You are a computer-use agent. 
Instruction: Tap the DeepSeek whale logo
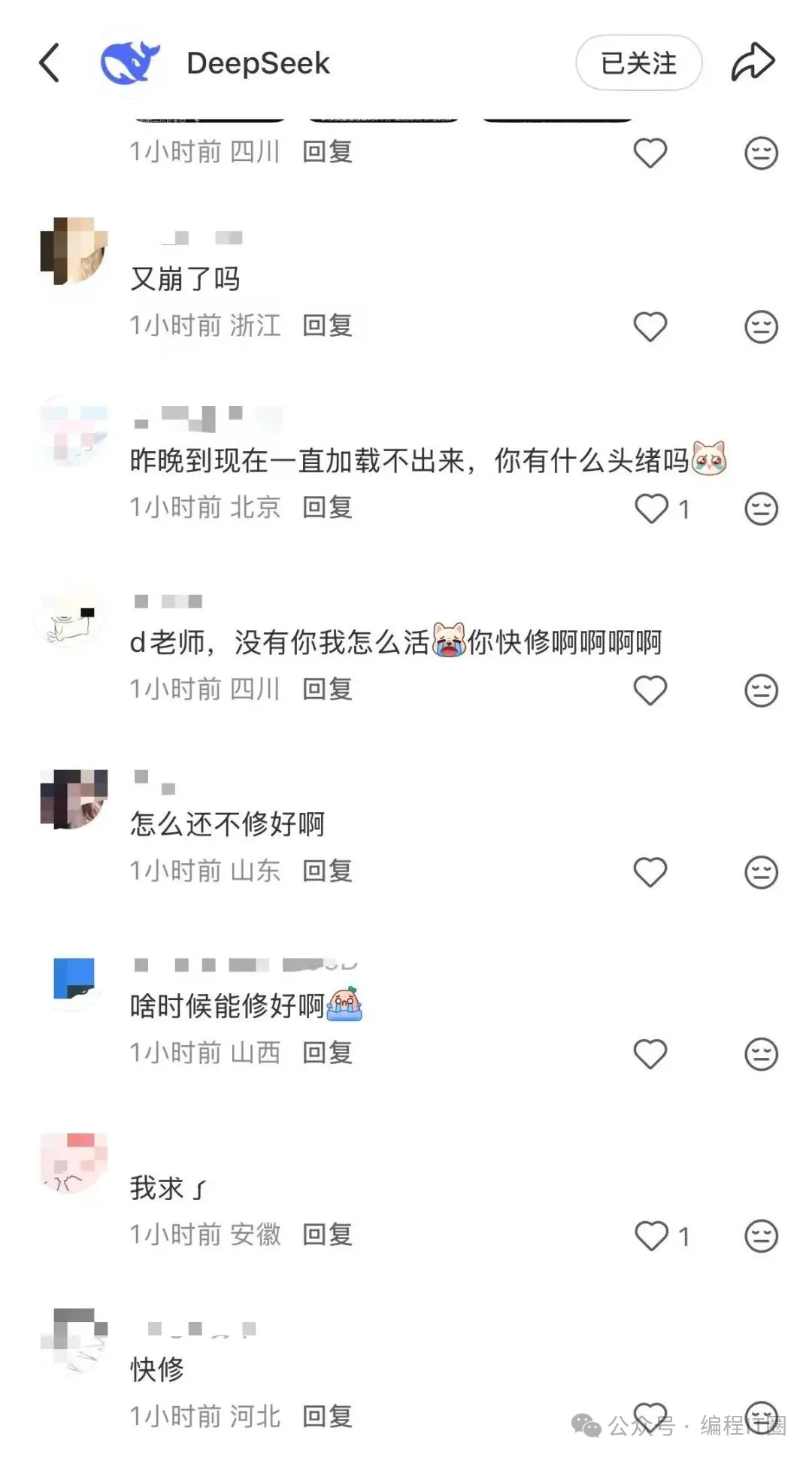tap(129, 62)
